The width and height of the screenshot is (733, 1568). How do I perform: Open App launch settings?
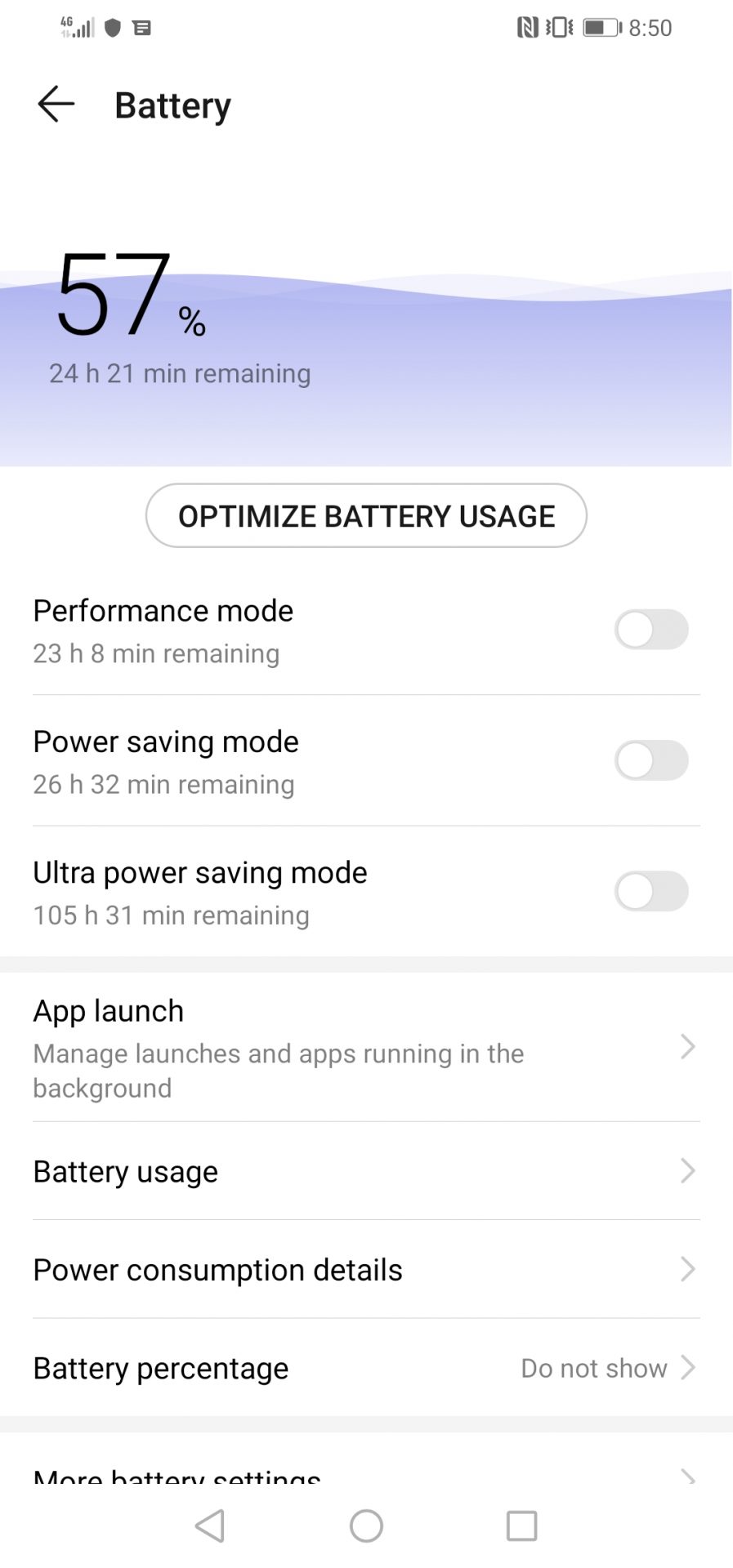[x=366, y=1048]
